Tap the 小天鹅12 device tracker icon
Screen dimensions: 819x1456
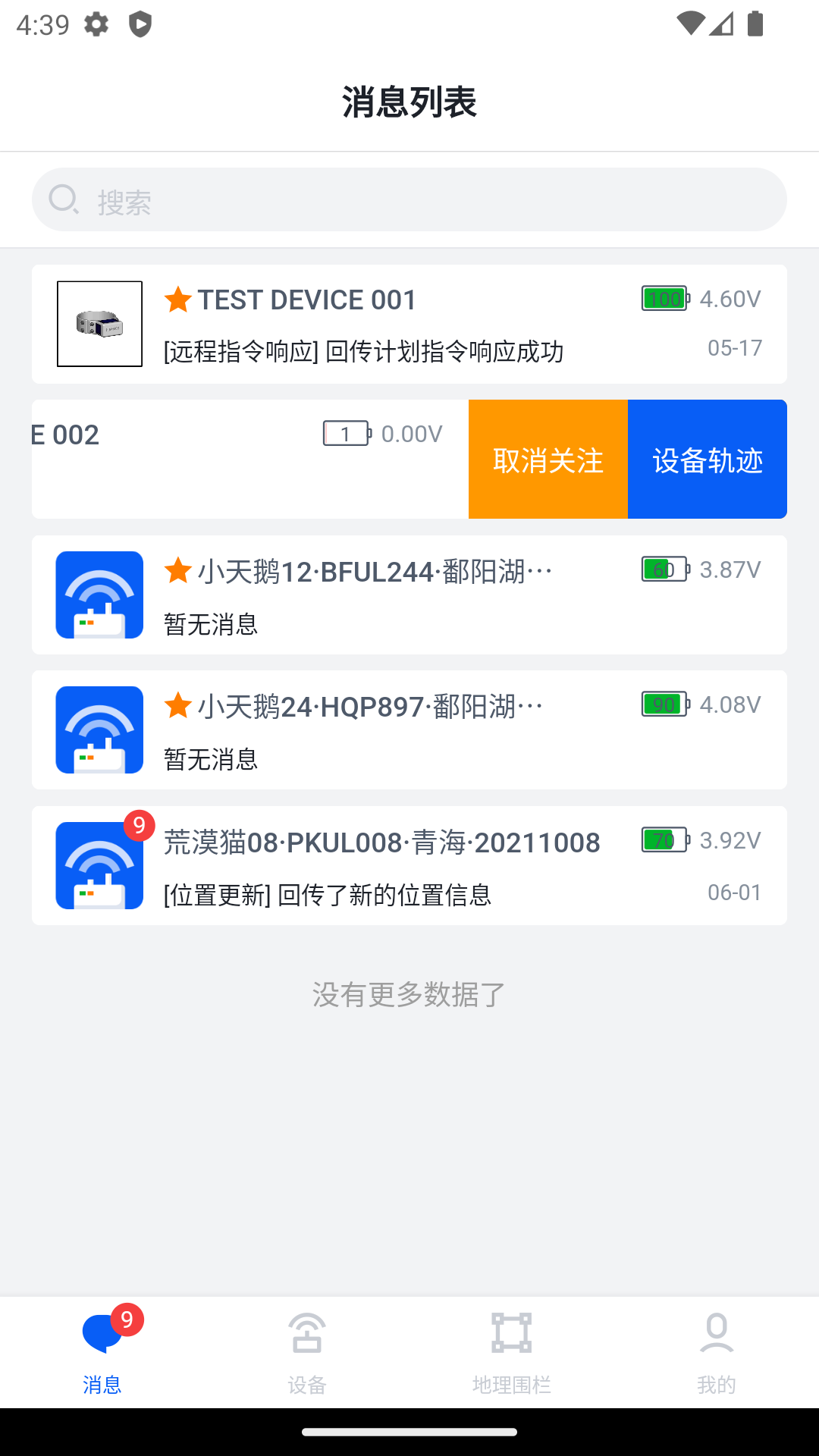pyautogui.click(x=99, y=594)
